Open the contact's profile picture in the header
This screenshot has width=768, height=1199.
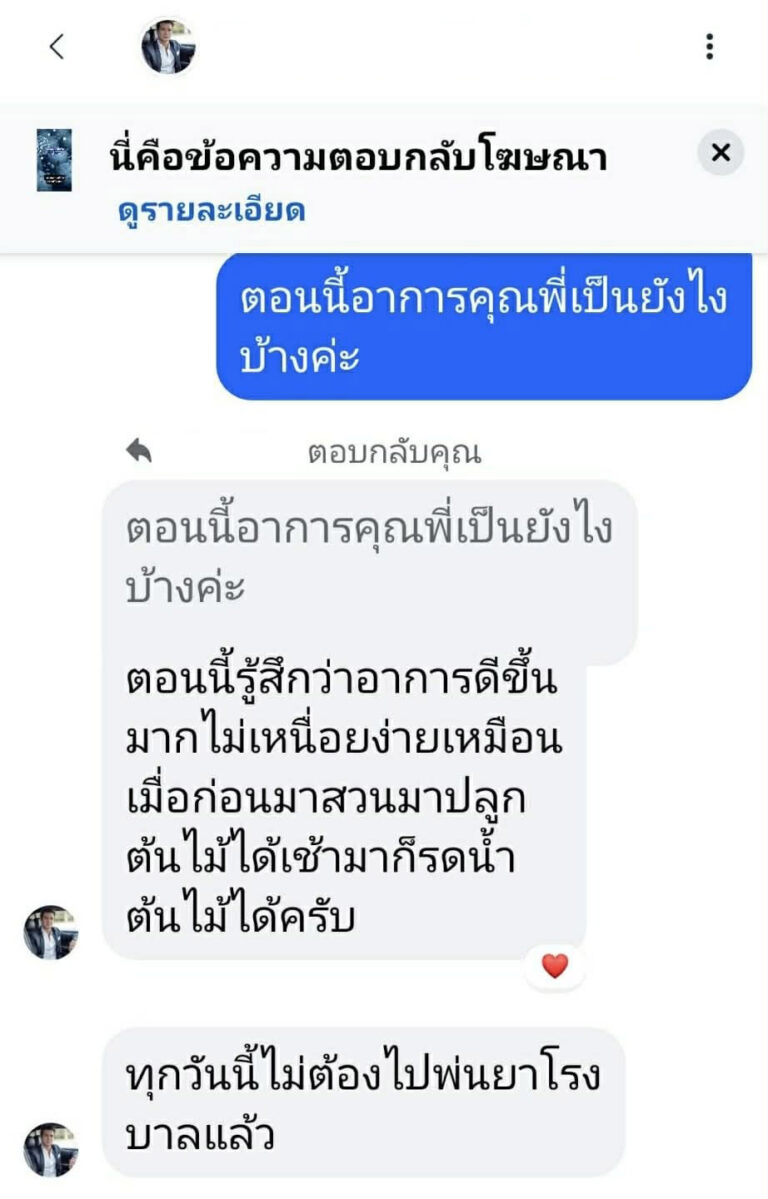[x=167, y=46]
